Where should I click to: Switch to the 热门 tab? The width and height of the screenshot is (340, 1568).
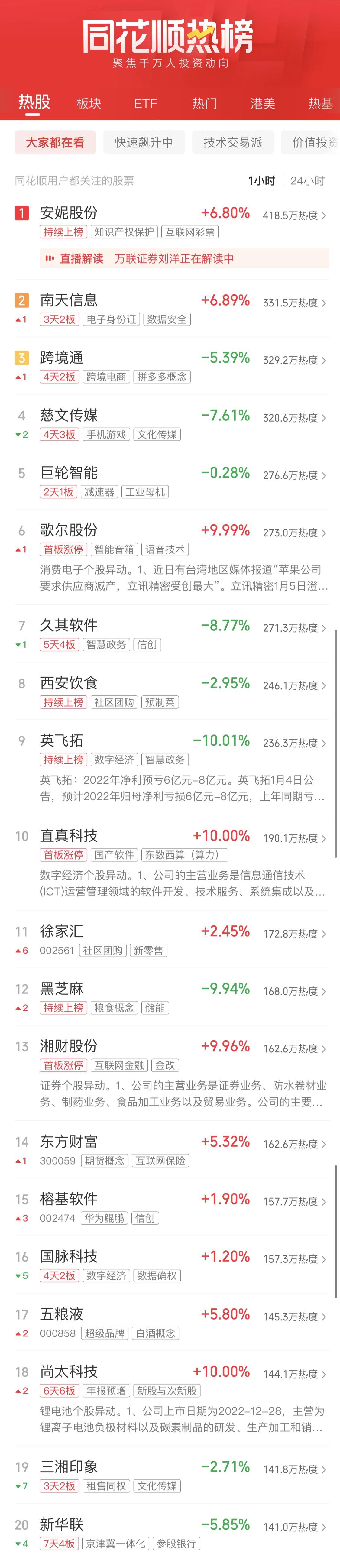click(204, 103)
